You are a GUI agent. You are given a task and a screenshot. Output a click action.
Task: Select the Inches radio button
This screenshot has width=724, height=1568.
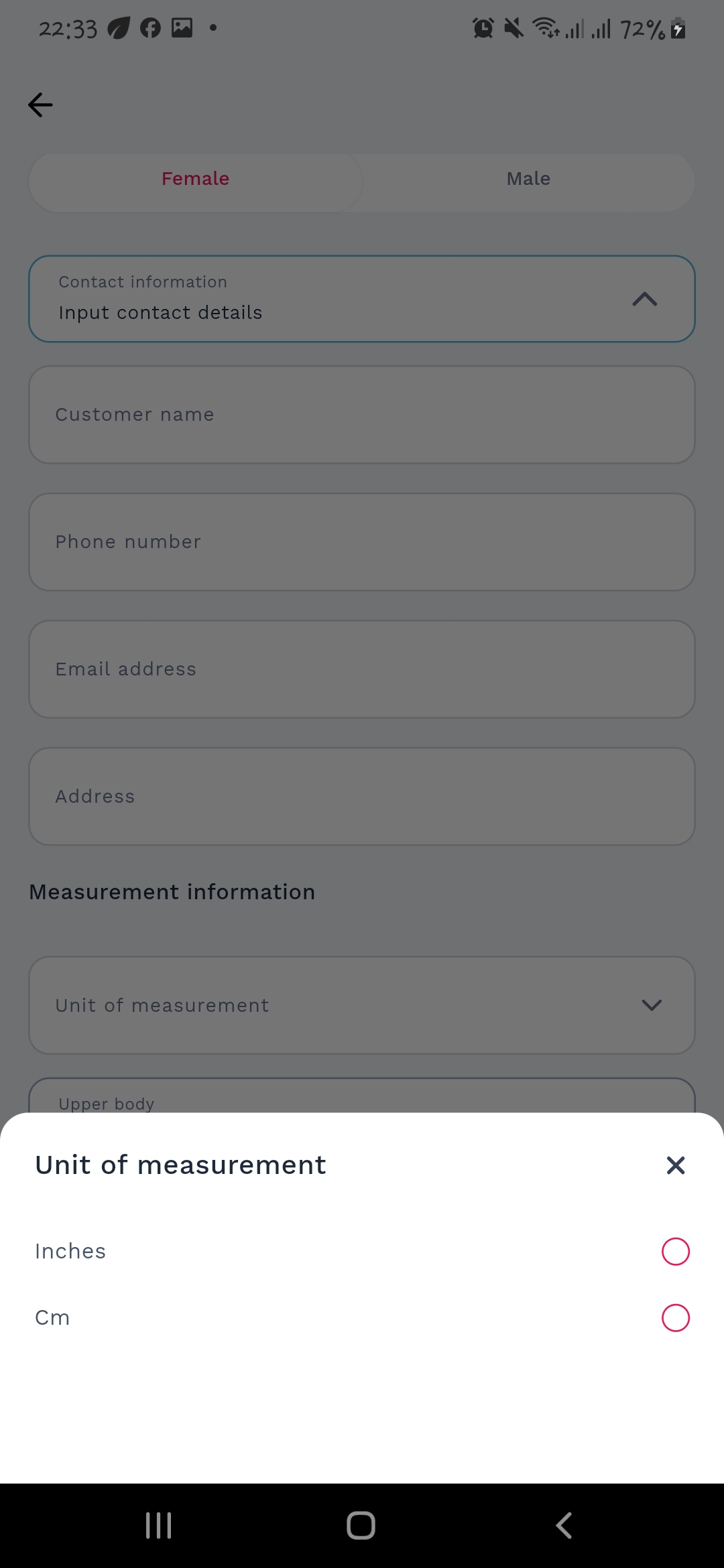pos(675,1251)
